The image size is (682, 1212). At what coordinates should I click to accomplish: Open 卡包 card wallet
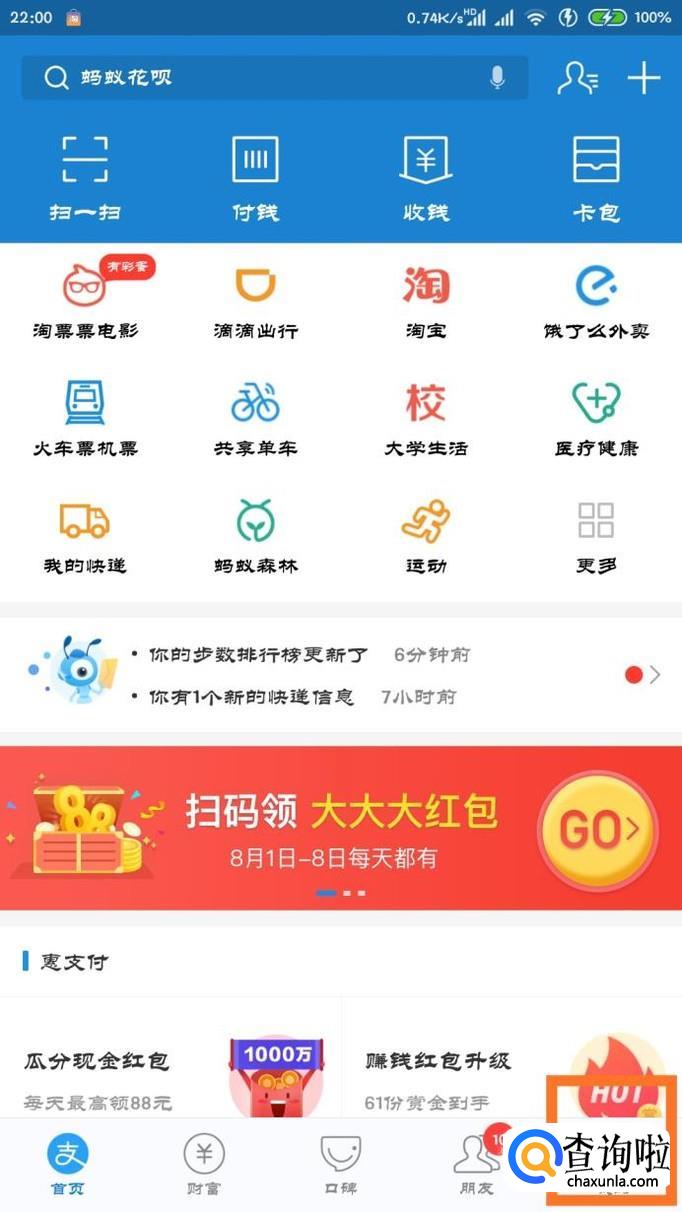click(x=596, y=175)
